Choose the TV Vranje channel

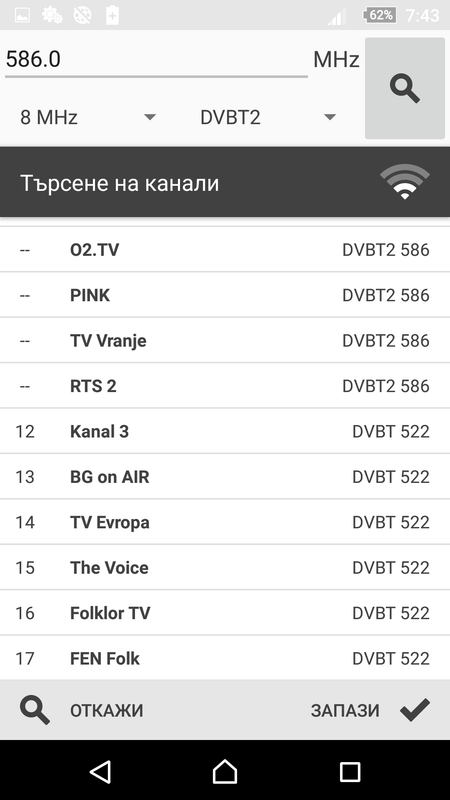[225, 340]
